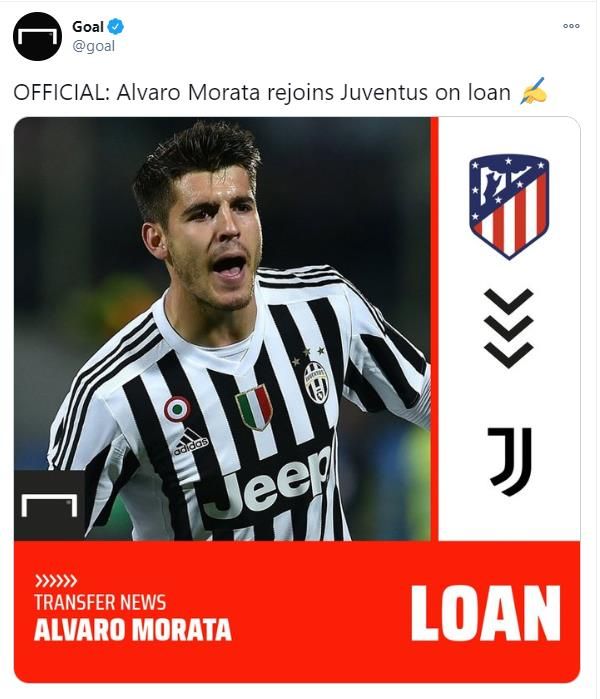This screenshot has height=699, width=600.
Task: Open the Alvaro Morata transfer image
Action: pos(297,400)
